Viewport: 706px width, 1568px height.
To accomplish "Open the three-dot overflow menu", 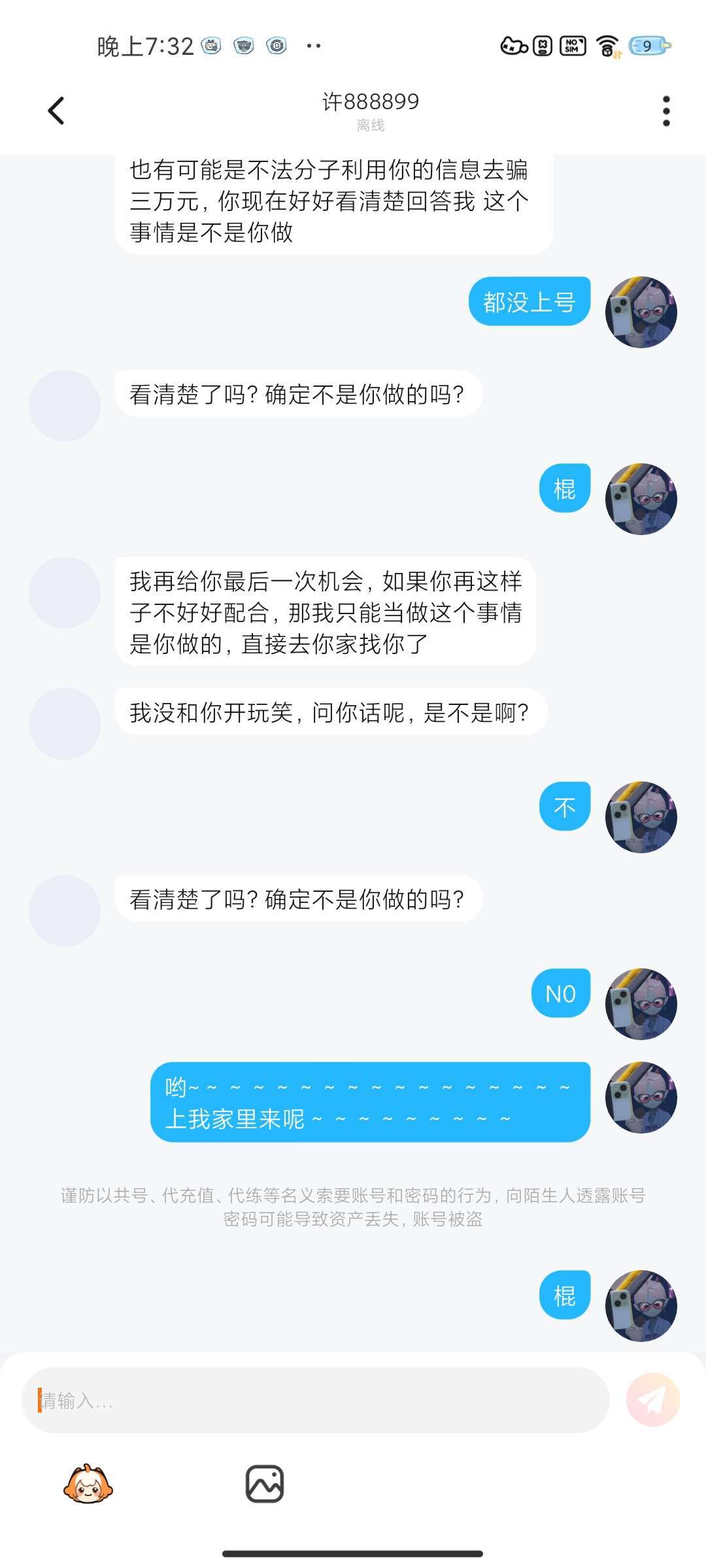I will [666, 111].
